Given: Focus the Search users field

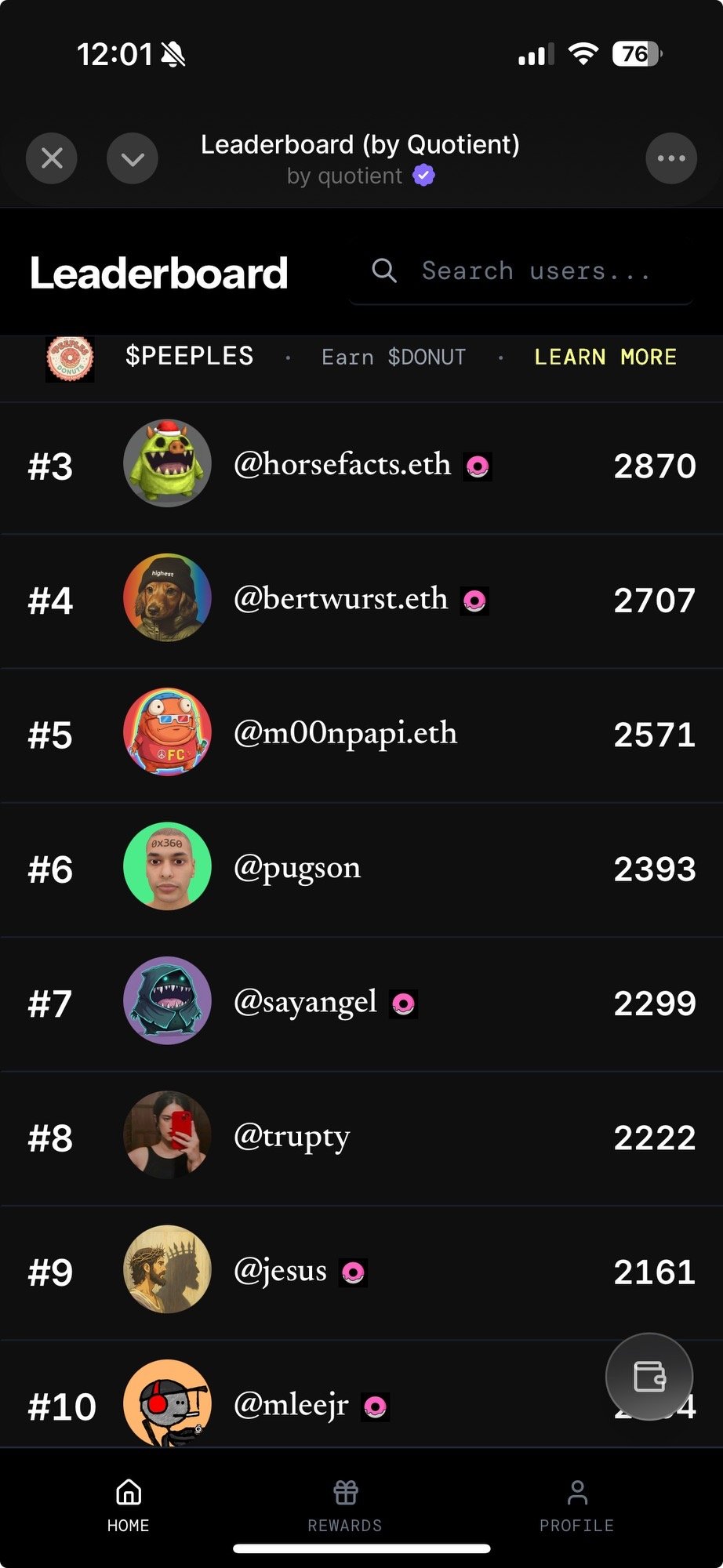Looking at the screenshot, I should 521,271.
